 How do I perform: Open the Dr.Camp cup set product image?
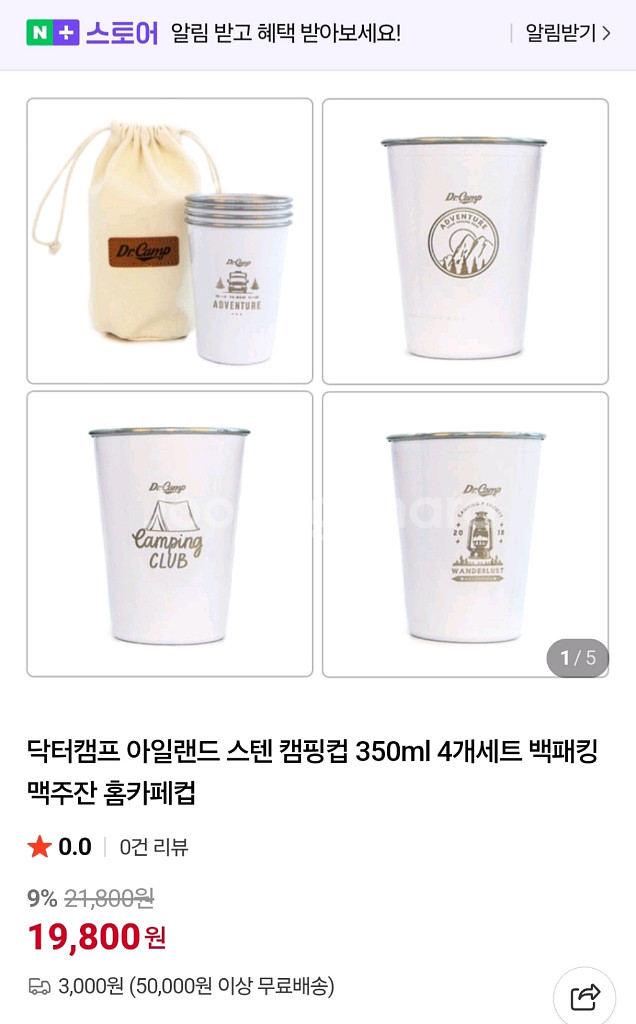point(170,241)
